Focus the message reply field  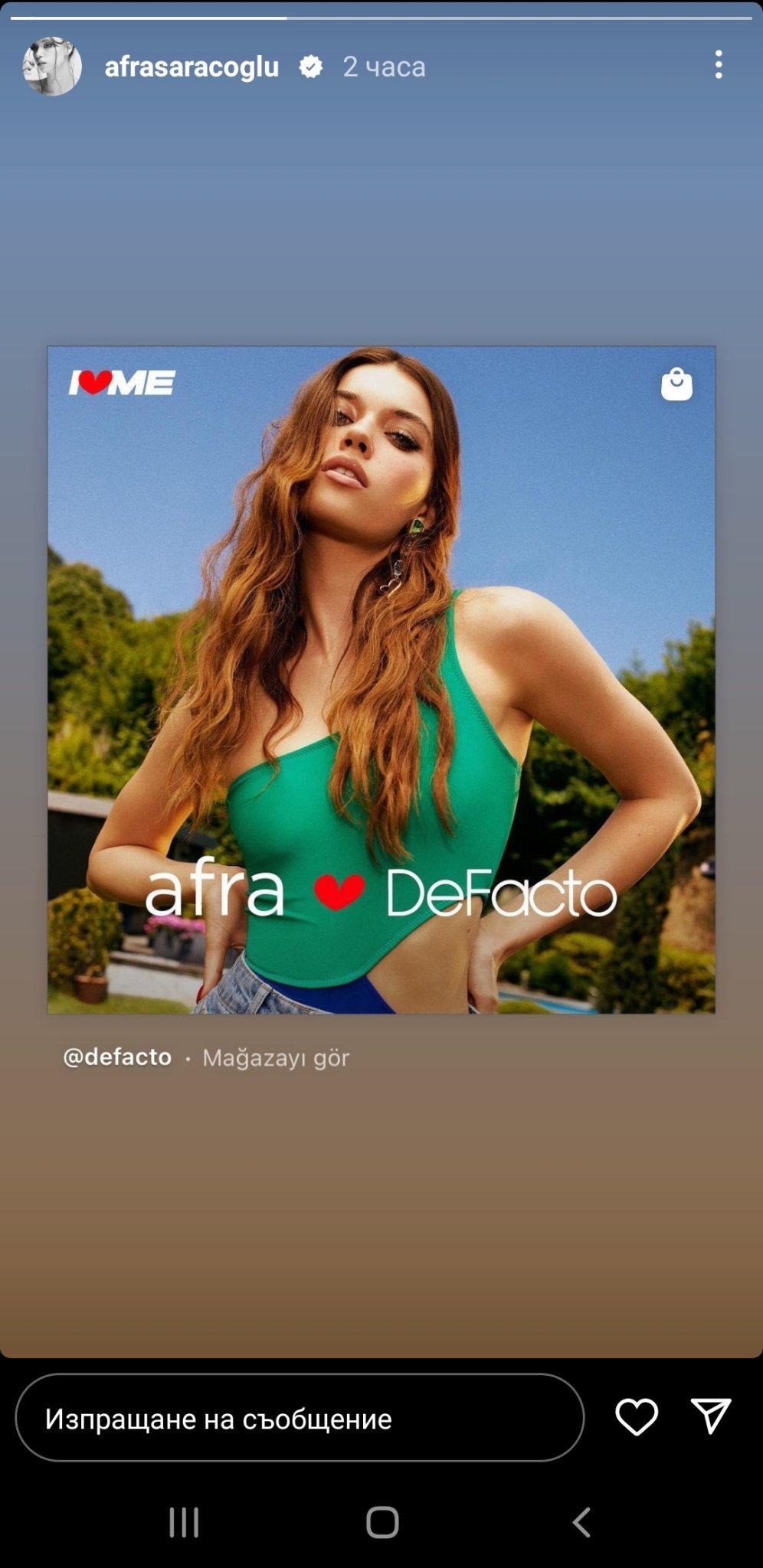(x=299, y=1419)
